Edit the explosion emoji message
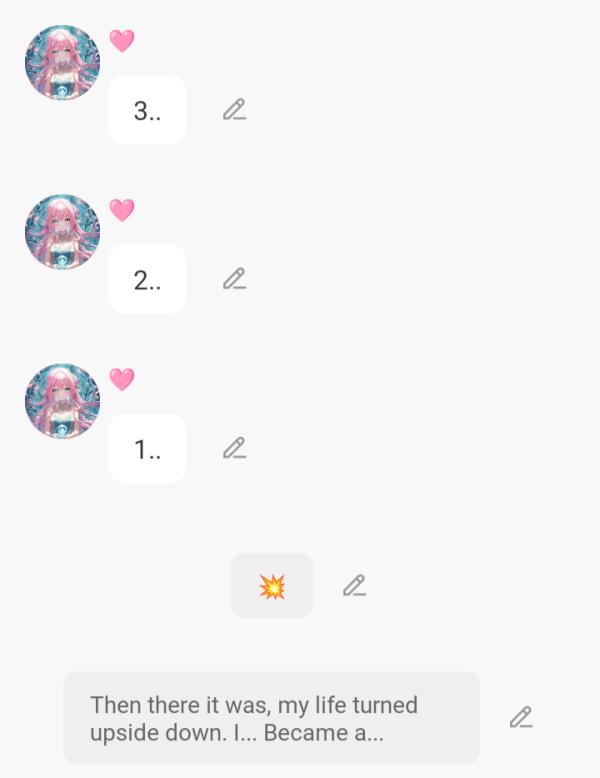Screen dimensions: 600x778 pos(354,586)
